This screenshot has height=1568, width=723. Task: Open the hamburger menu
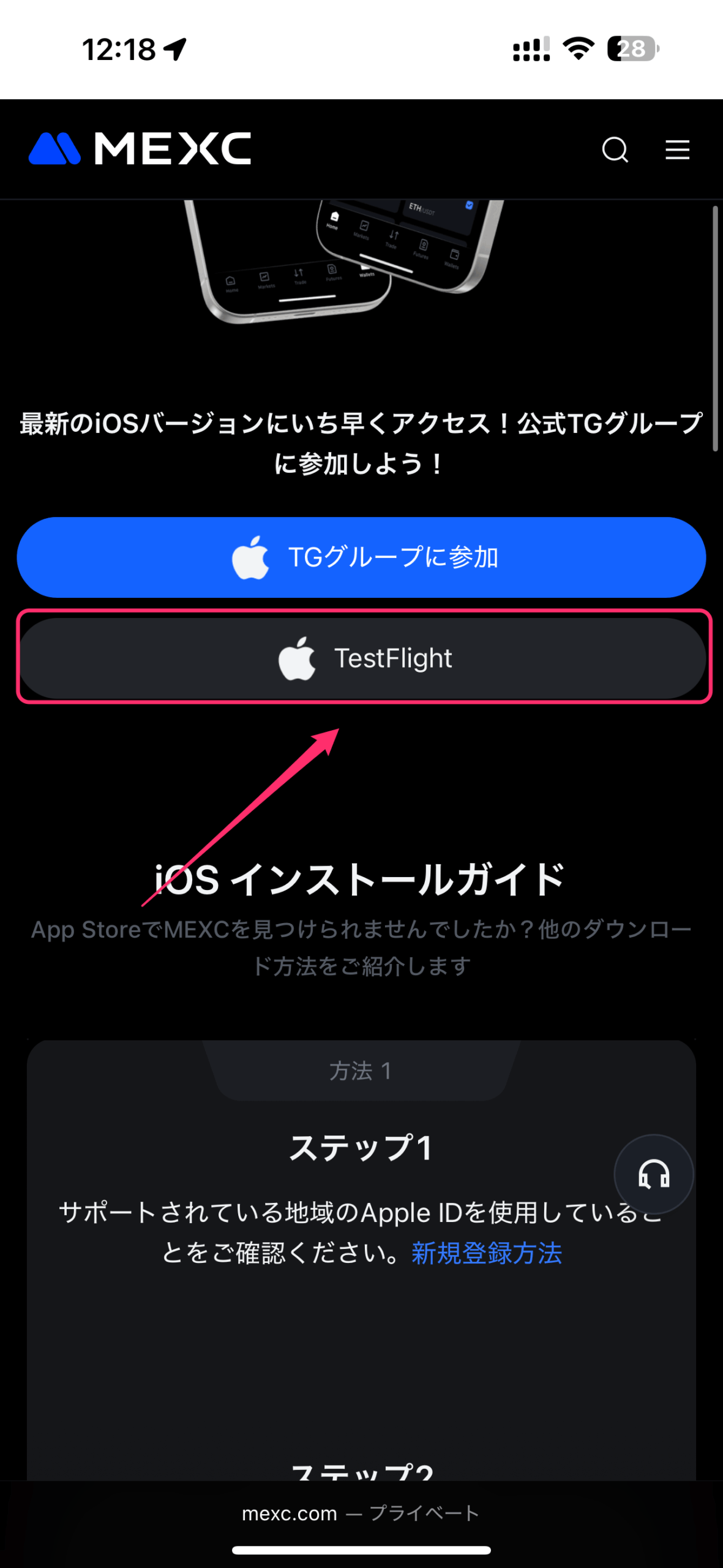click(677, 149)
